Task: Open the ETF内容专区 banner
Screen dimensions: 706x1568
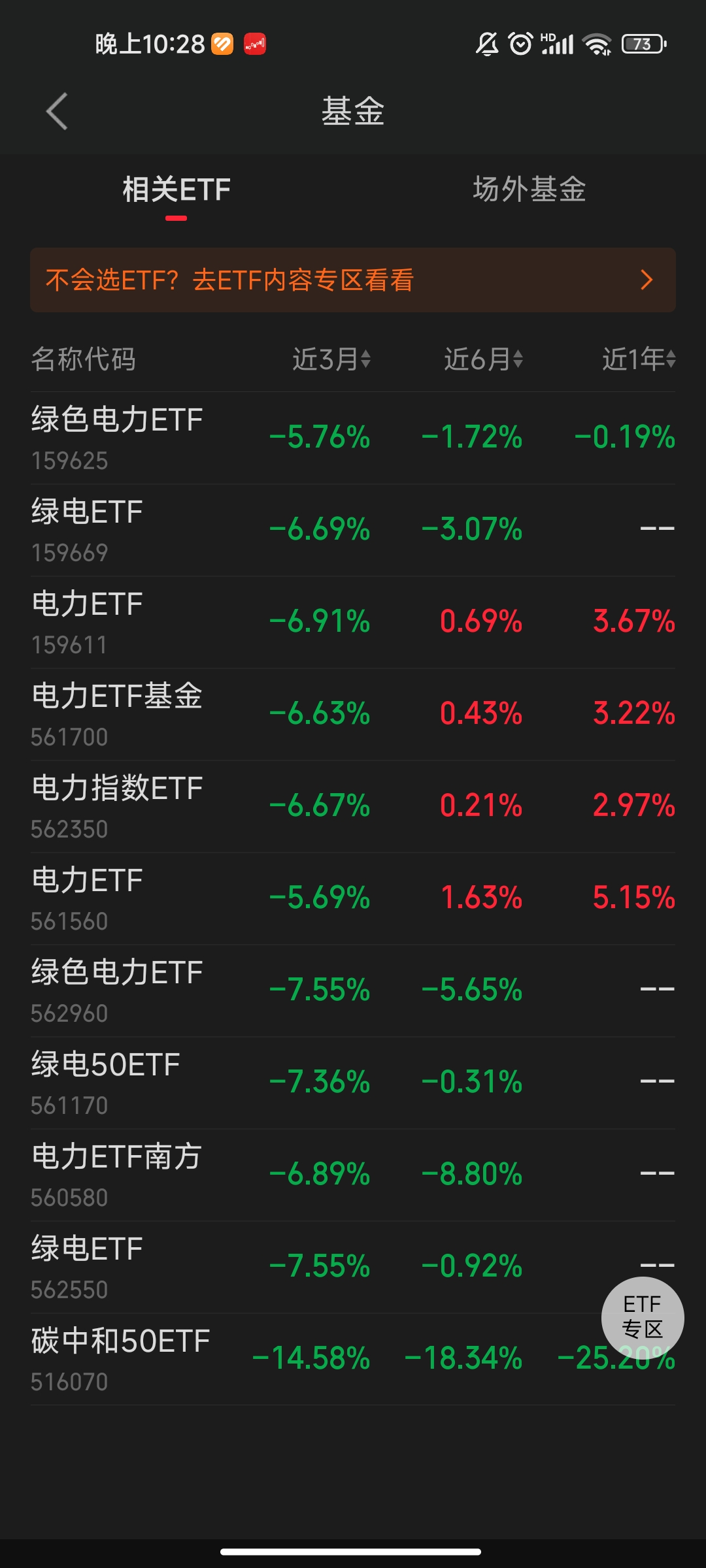Action: [x=353, y=280]
